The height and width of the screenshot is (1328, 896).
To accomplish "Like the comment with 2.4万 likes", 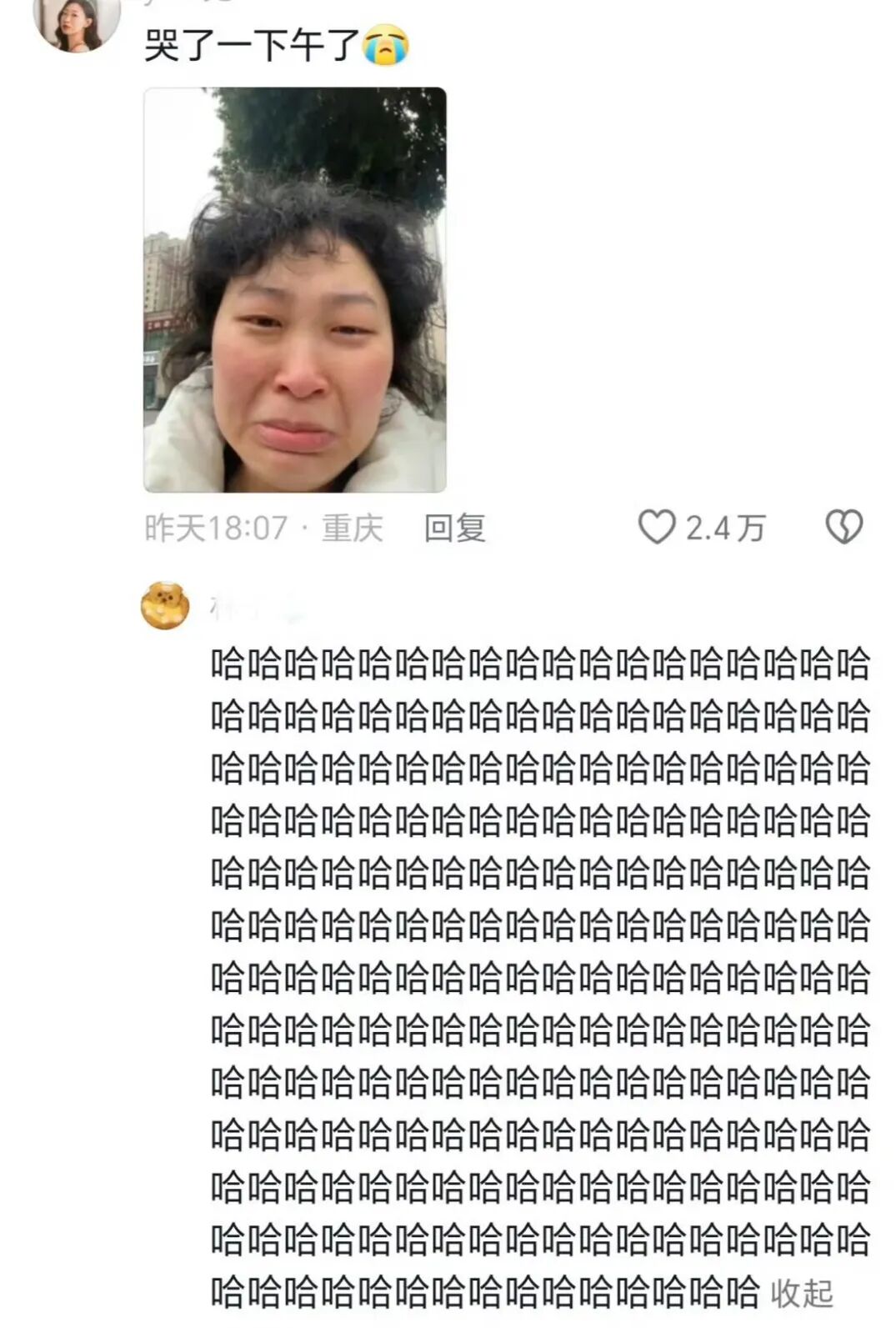I will click(x=657, y=528).
